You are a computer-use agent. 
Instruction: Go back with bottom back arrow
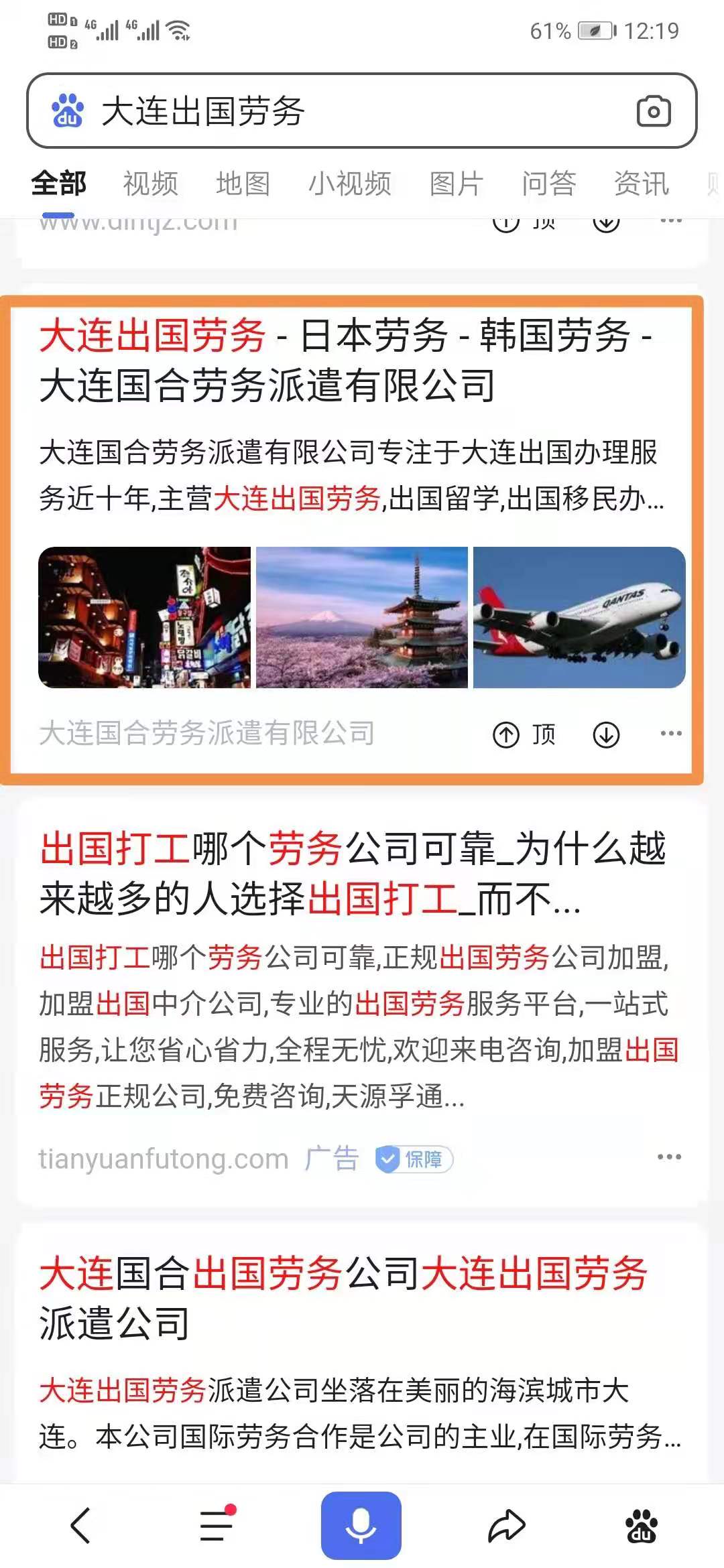(80, 1526)
